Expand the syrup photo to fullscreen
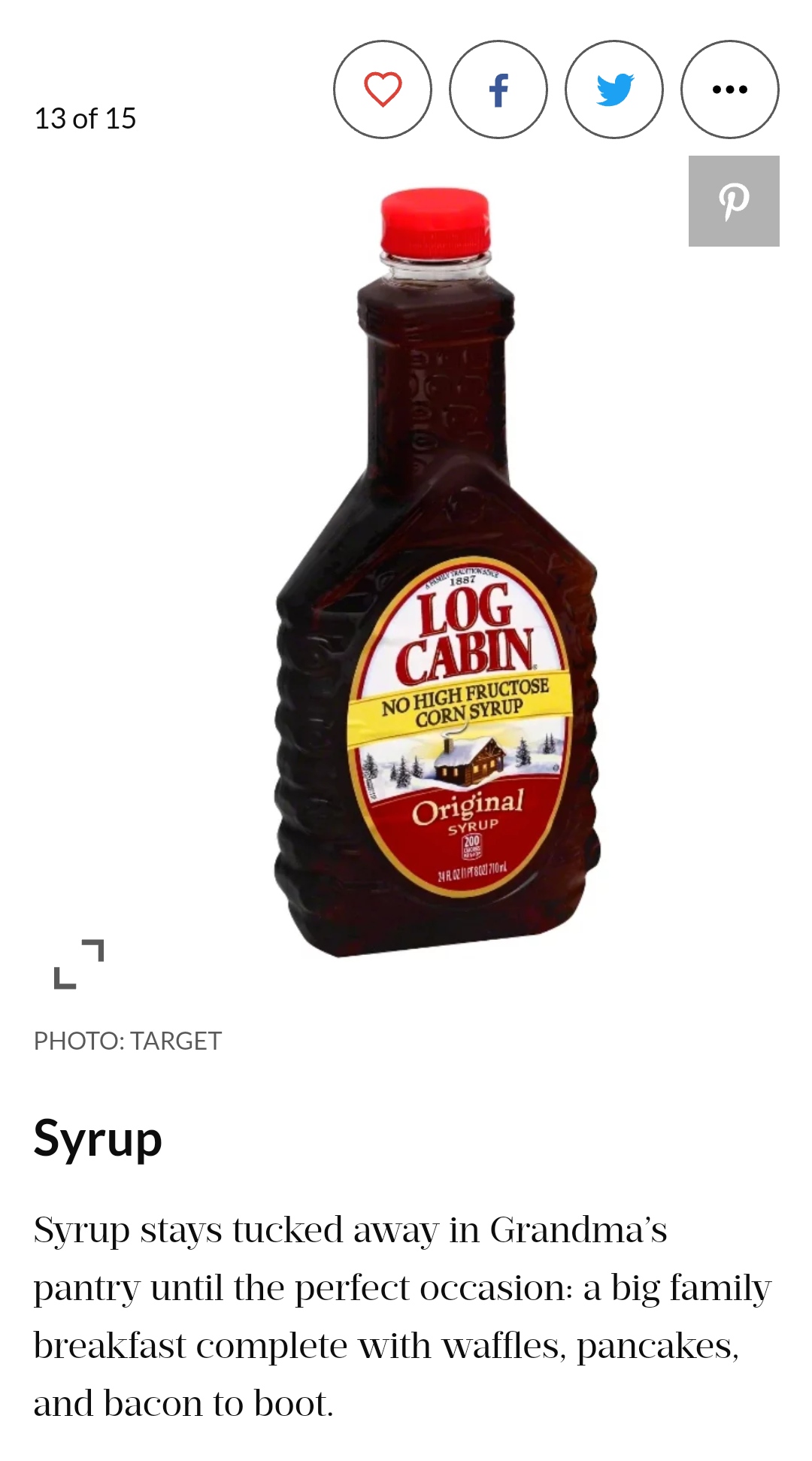Viewport: 812px width, 1461px height. point(79,963)
